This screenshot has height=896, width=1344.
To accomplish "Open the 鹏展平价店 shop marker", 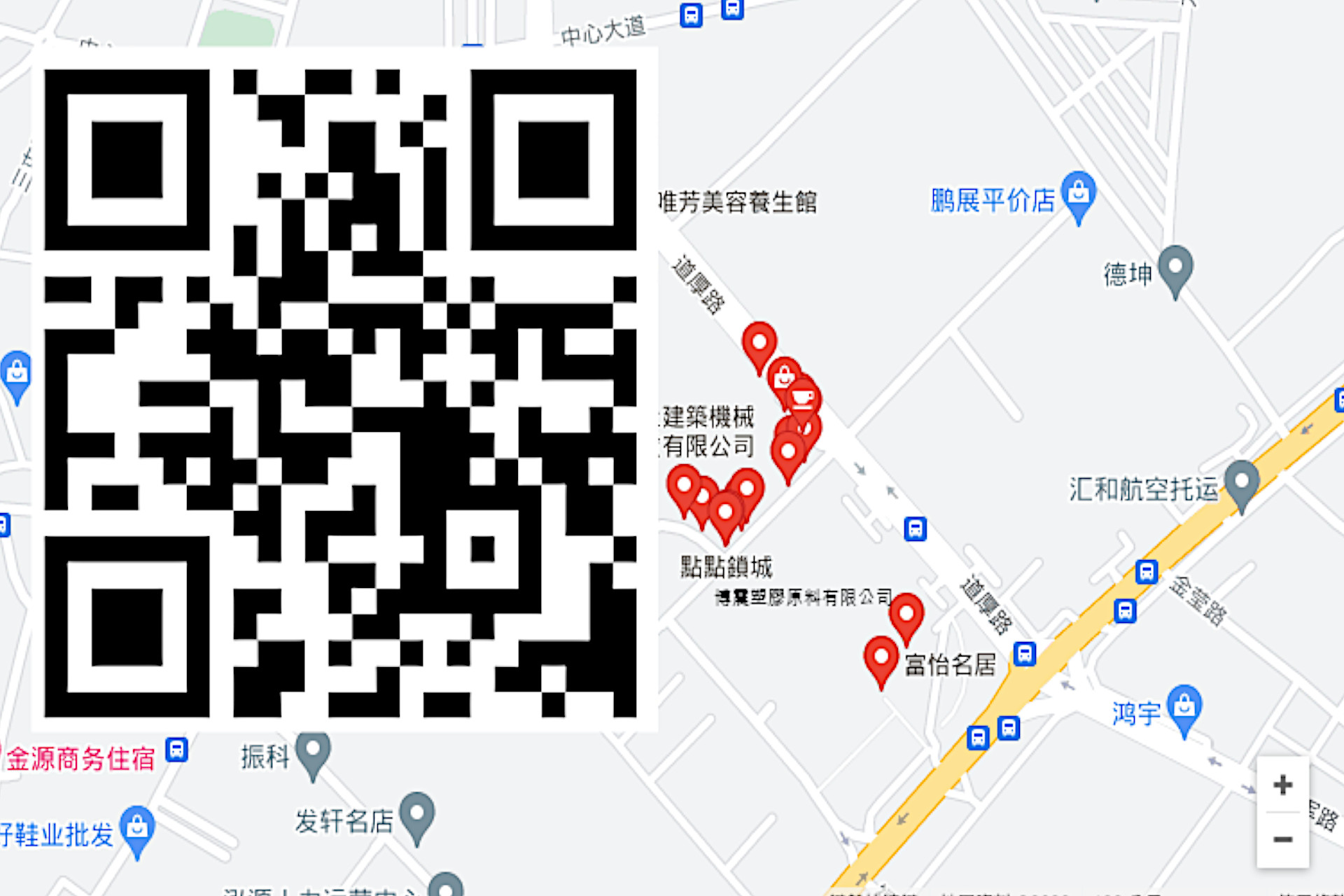I will (1078, 192).
